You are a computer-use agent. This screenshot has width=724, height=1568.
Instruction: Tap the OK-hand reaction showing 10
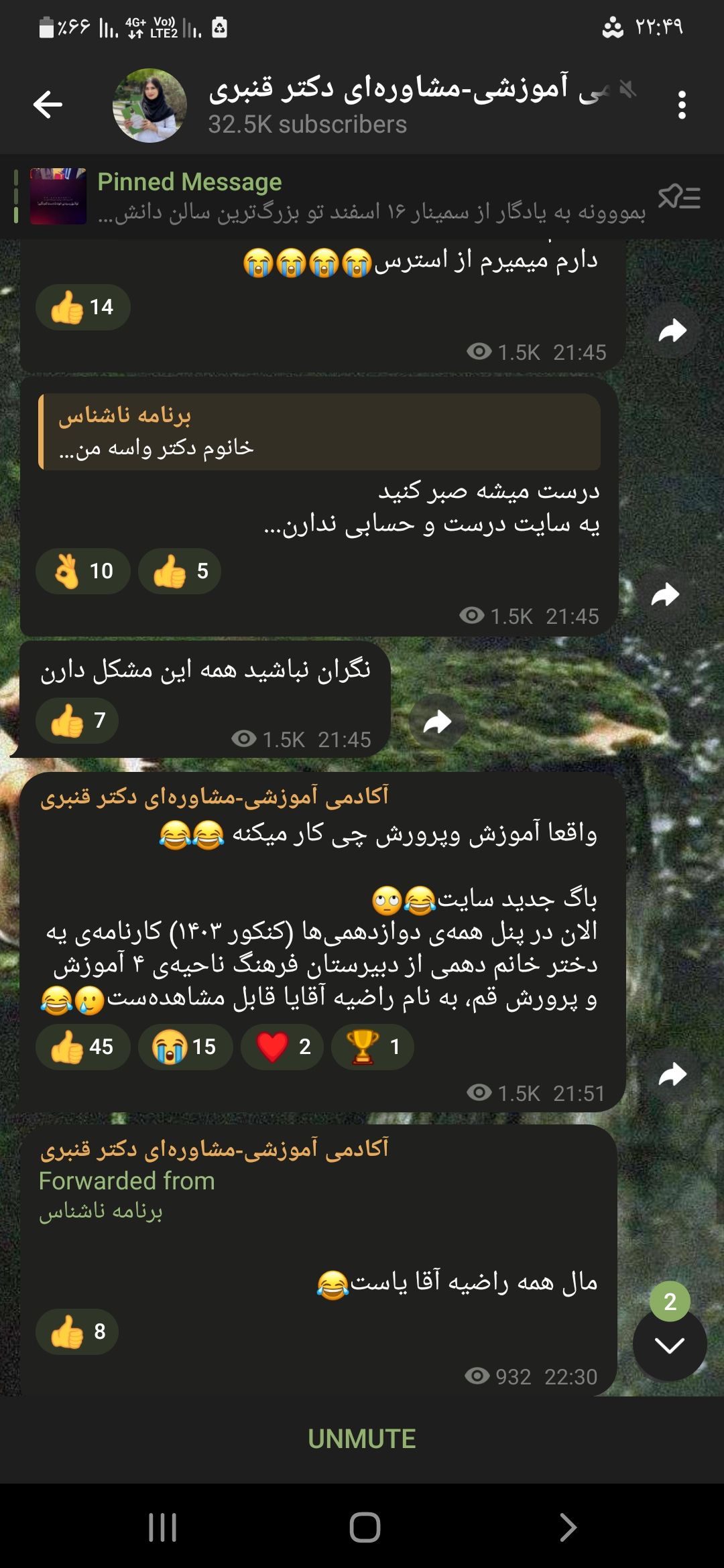click(83, 571)
